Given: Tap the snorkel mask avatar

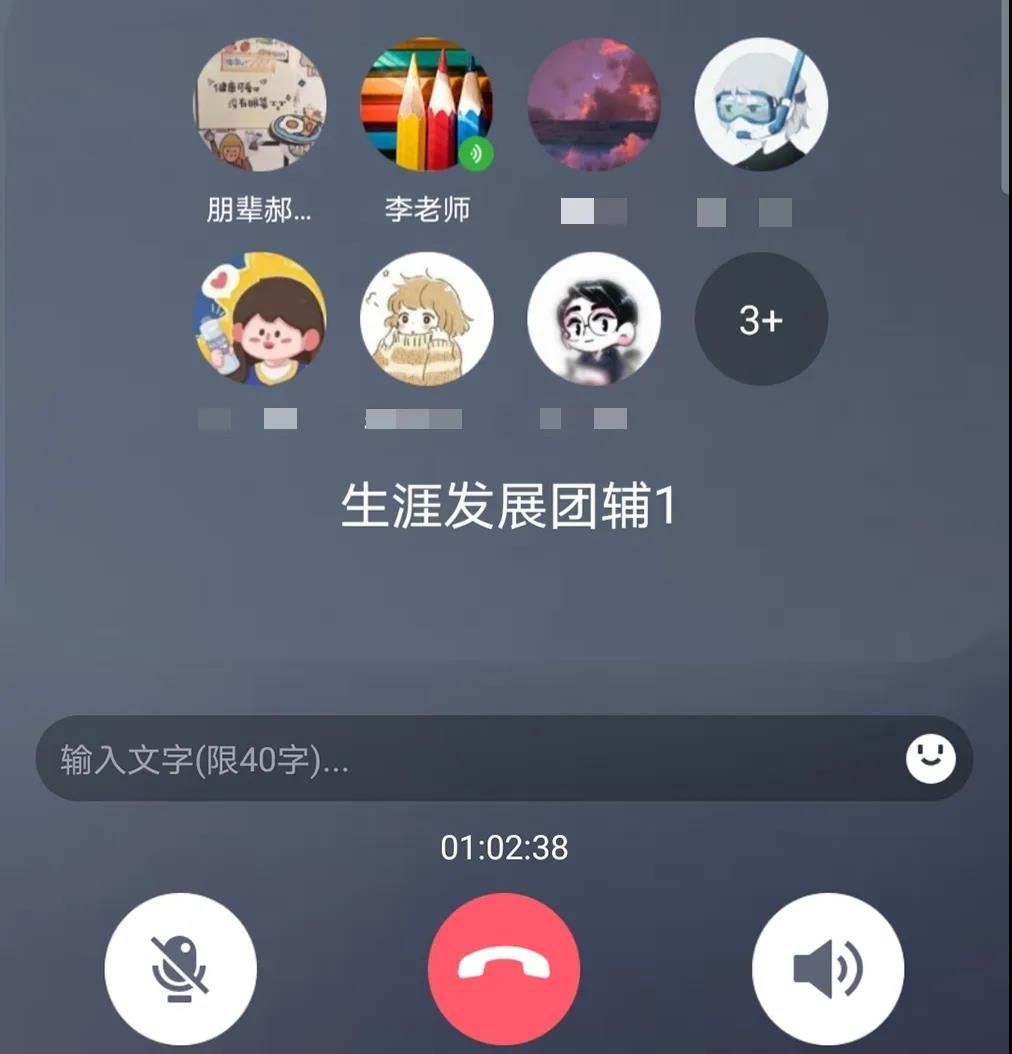Looking at the screenshot, I should tap(760, 105).
